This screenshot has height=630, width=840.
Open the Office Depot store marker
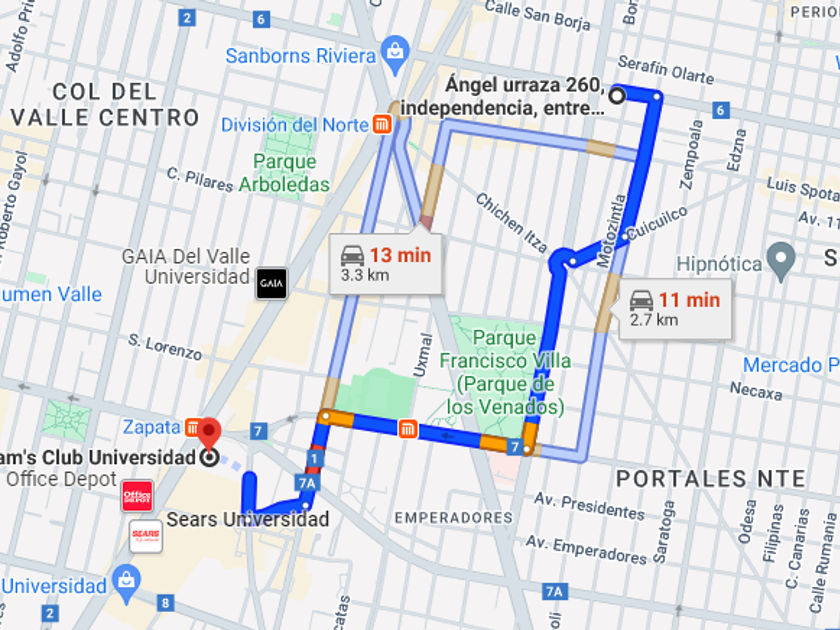[x=138, y=496]
